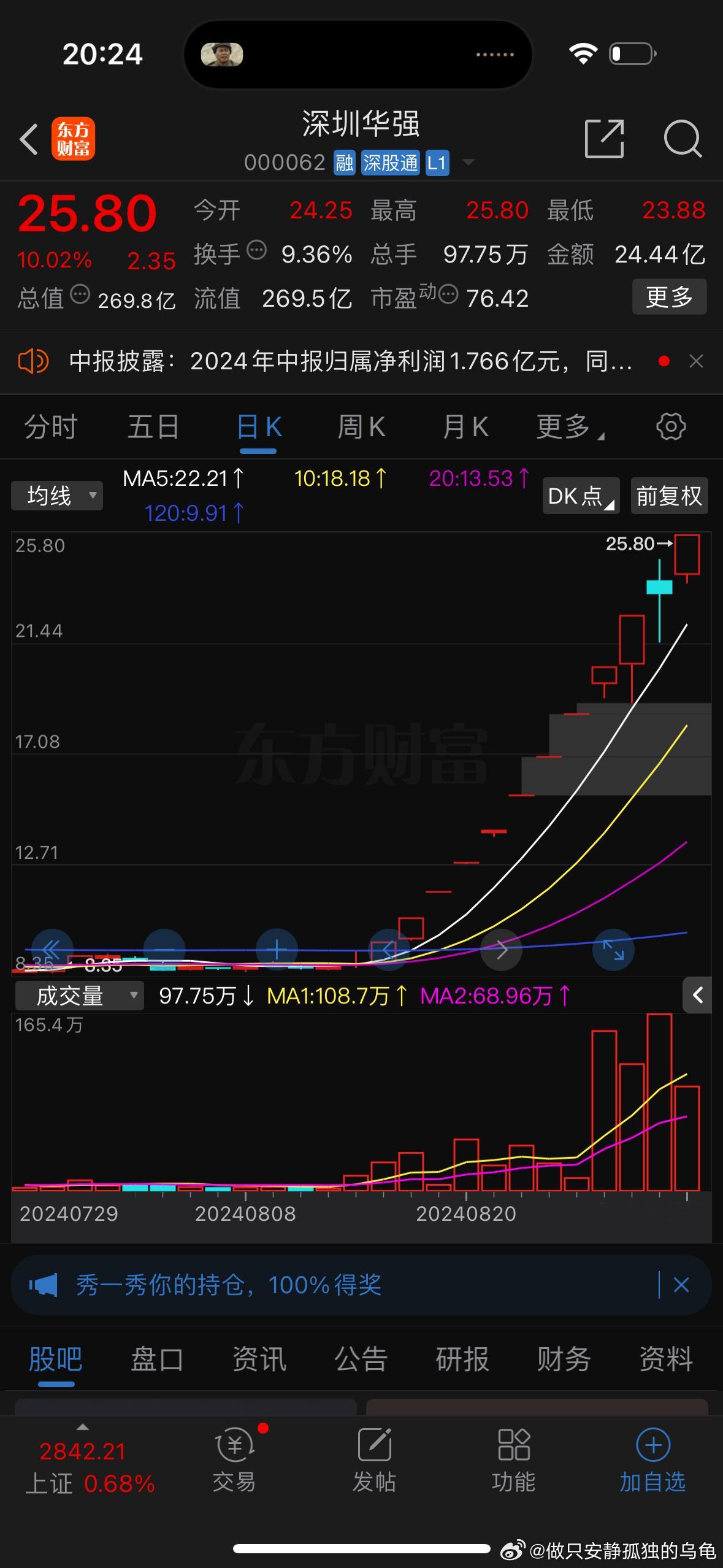
Task: Zoom in the K-line with plus button
Action: point(277,950)
